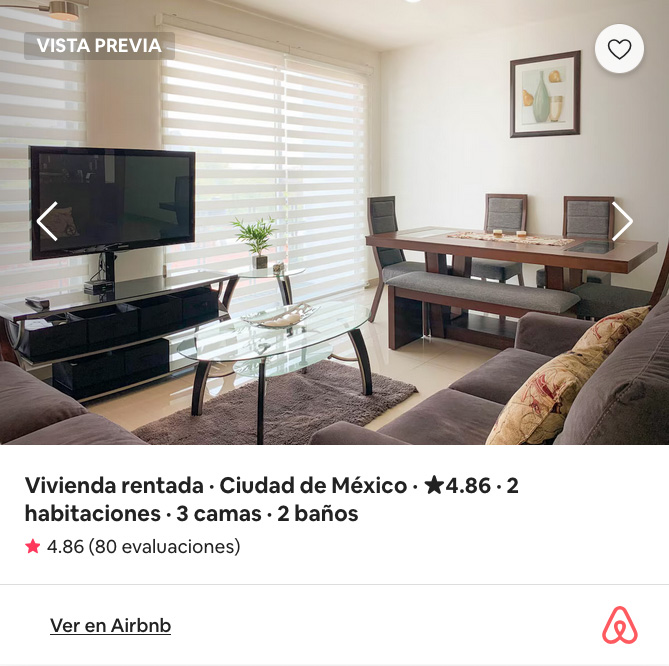Show the previous listing photo
The height and width of the screenshot is (666, 669).
pyautogui.click(x=47, y=221)
